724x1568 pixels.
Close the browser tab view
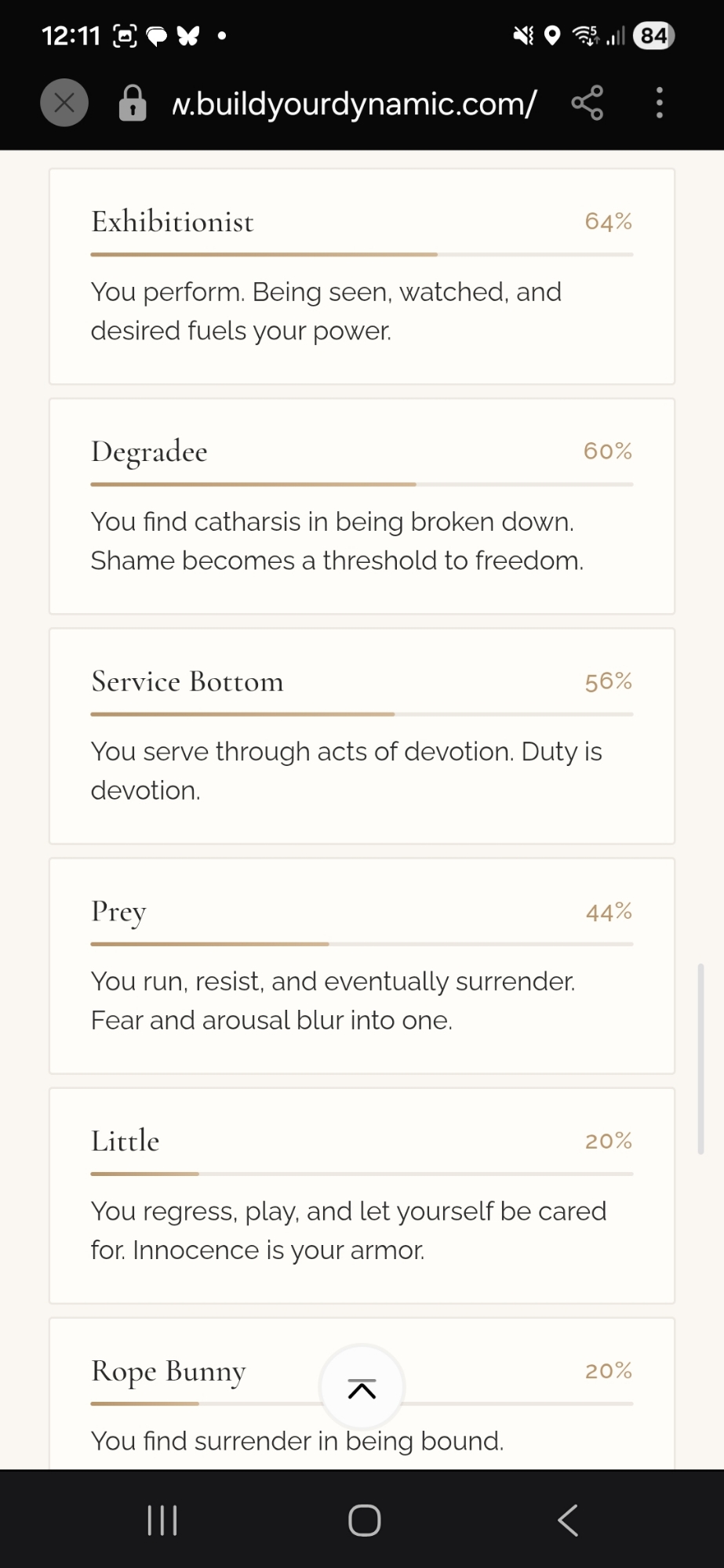(64, 103)
